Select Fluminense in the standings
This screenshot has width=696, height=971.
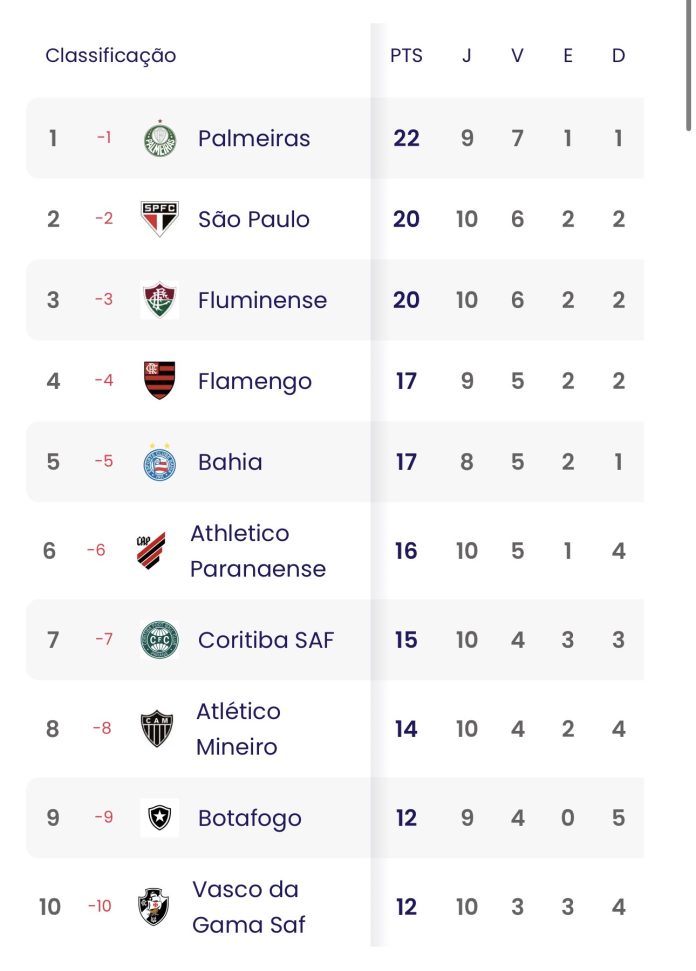pos(262,300)
